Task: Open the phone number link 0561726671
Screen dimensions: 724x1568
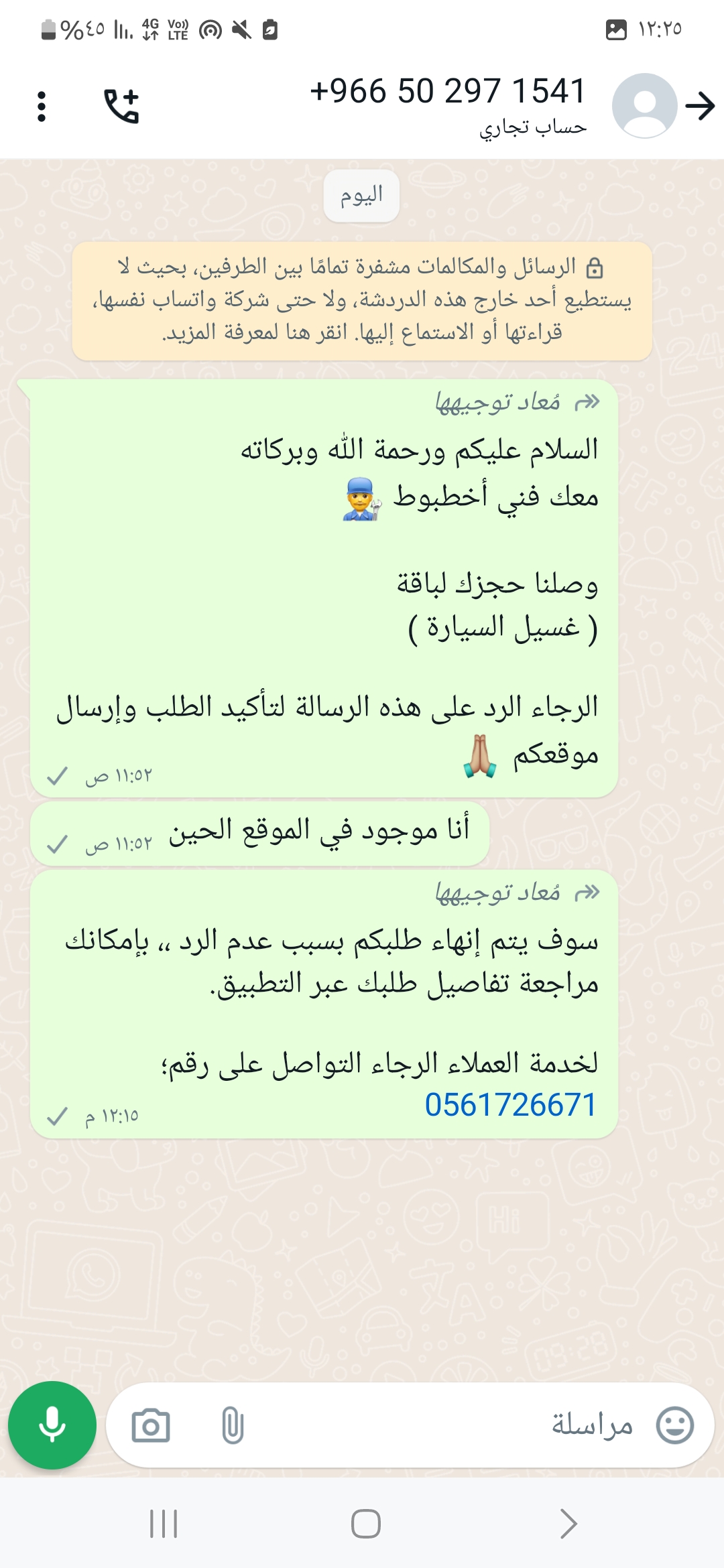Action: tap(511, 1105)
